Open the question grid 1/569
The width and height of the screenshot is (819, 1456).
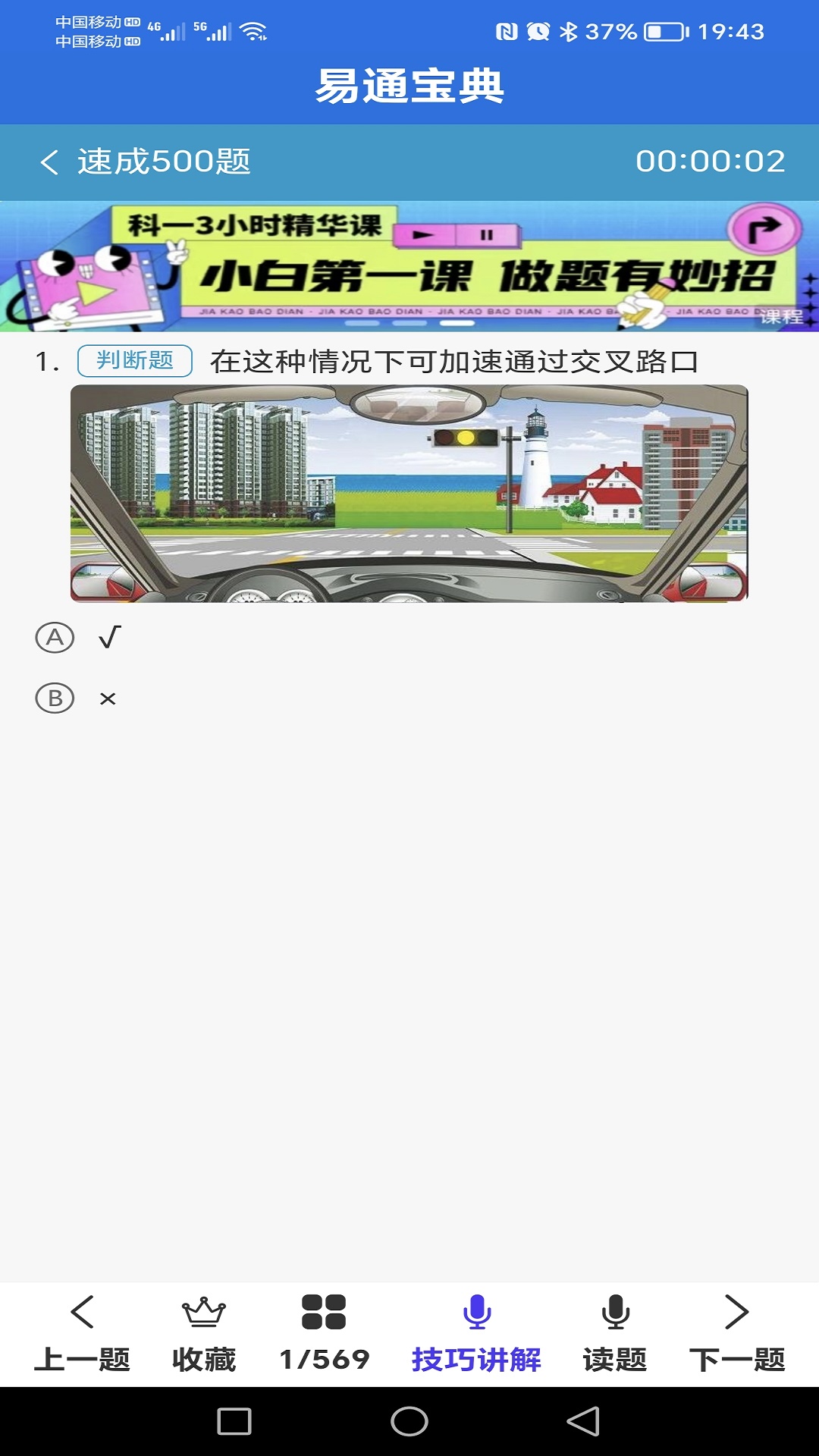pyautogui.click(x=324, y=1334)
